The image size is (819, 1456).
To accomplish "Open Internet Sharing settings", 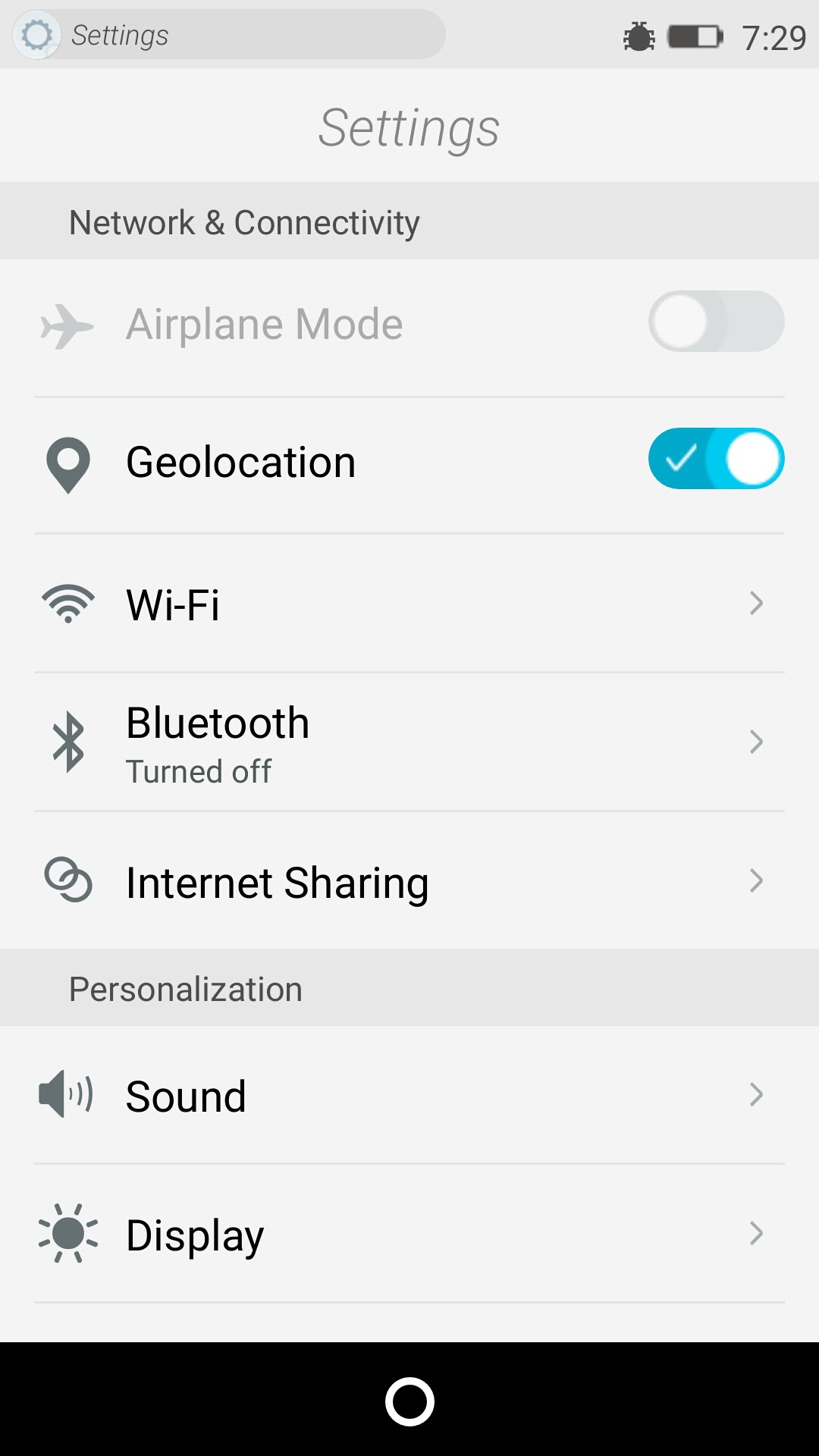I will pyautogui.click(x=409, y=882).
